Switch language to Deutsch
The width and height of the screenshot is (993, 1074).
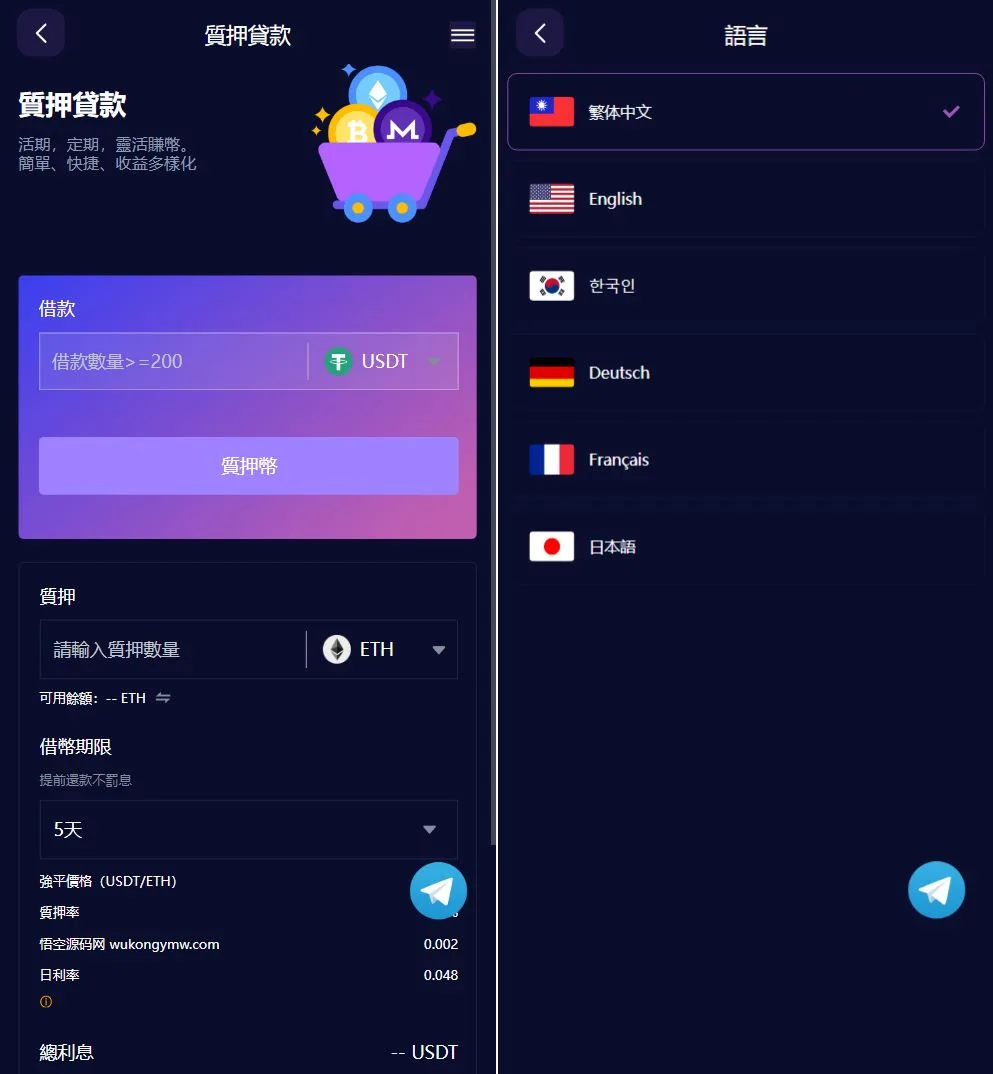coord(745,373)
